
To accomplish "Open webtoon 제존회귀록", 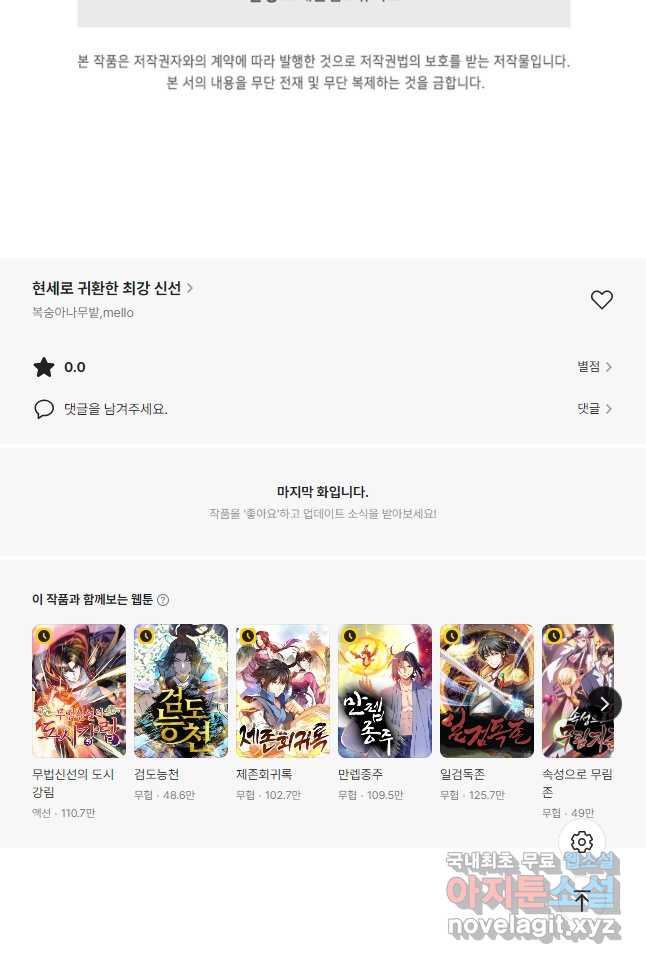I will (283, 691).
